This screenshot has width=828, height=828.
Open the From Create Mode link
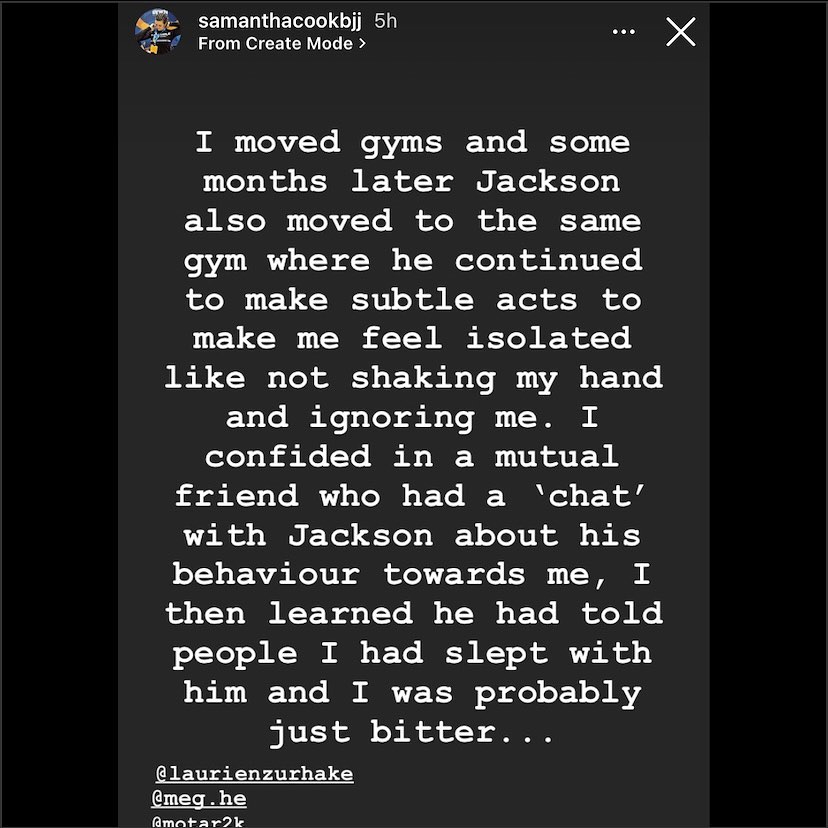point(282,44)
